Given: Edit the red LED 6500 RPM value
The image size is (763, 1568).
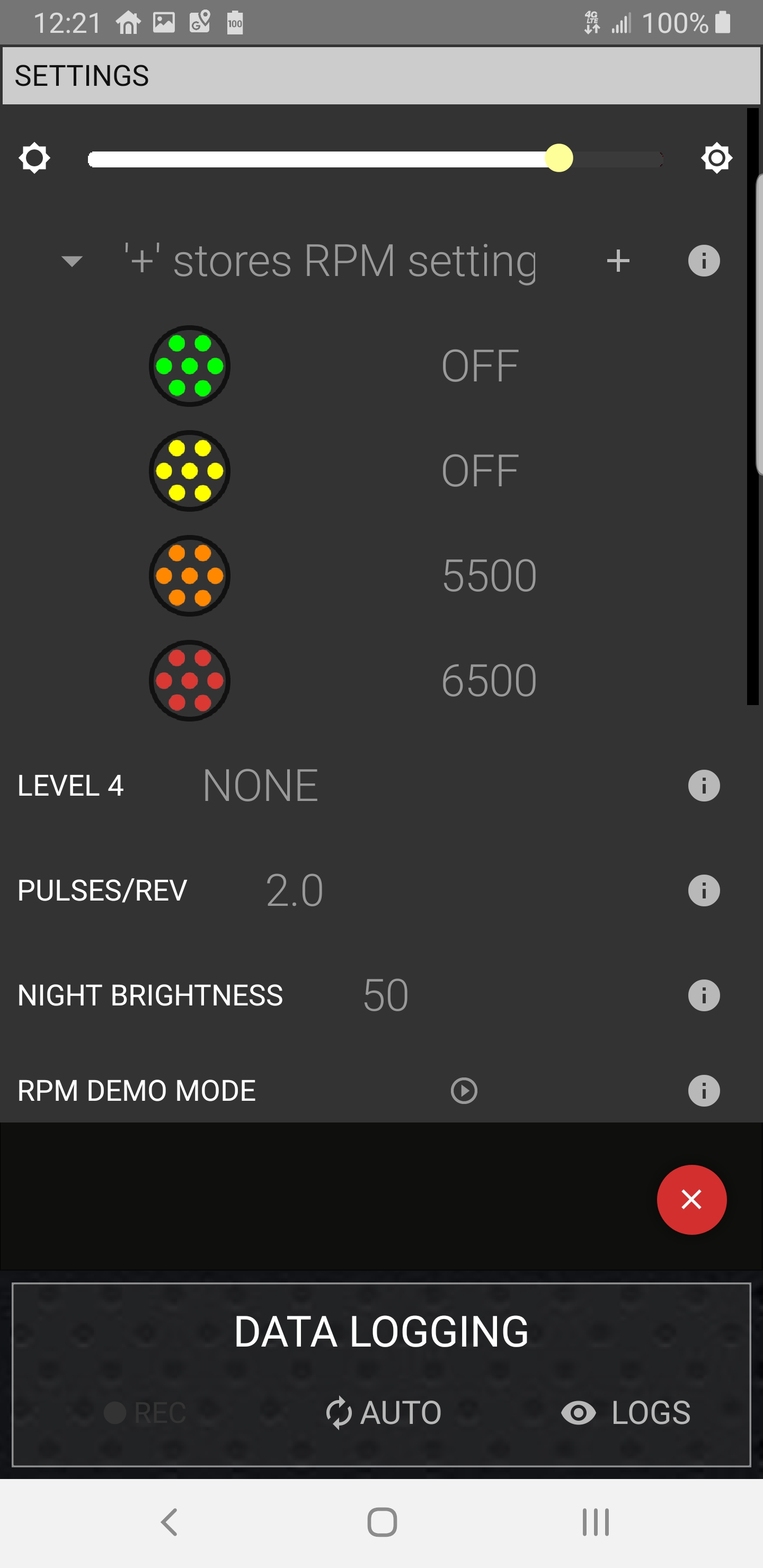Looking at the screenshot, I should [x=489, y=681].
